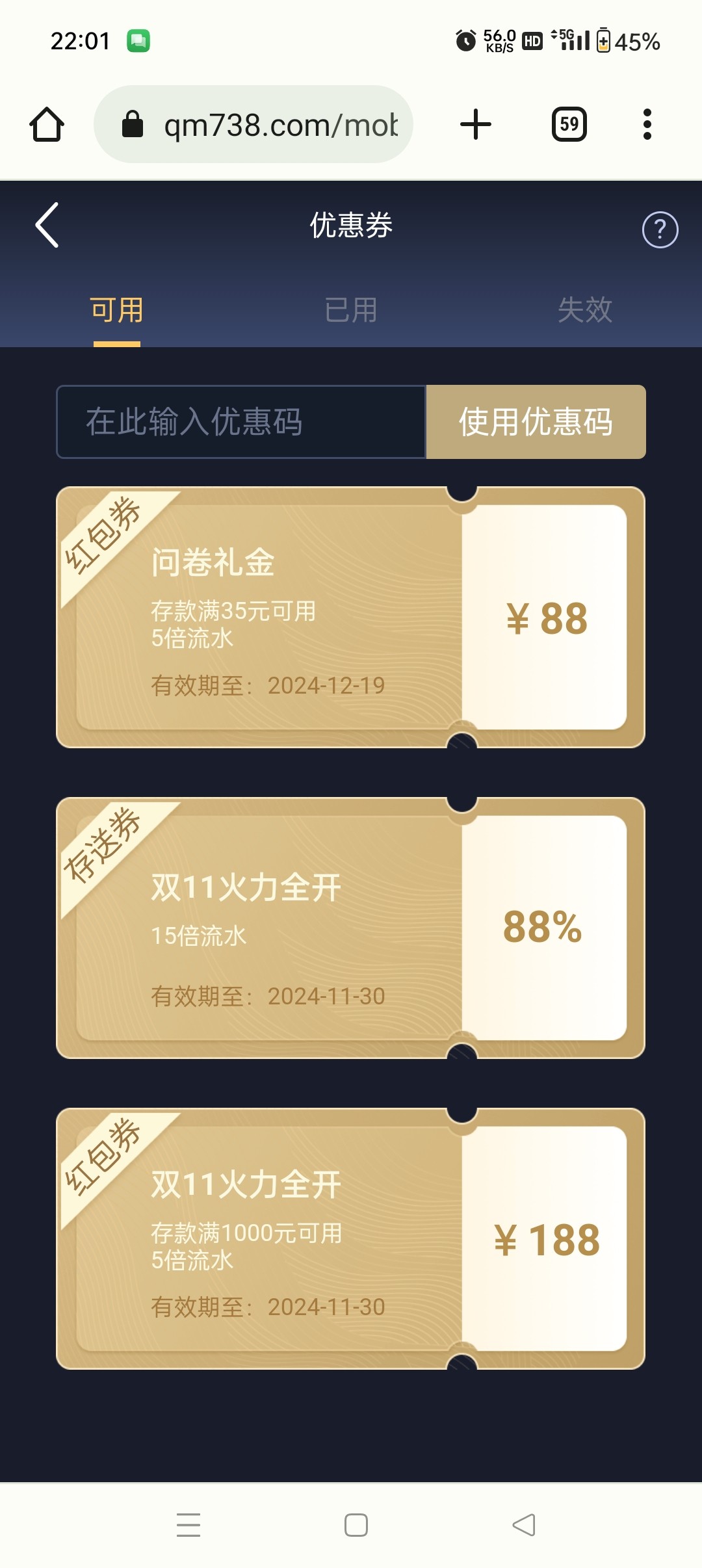Image resolution: width=702 pixels, height=1568 pixels.
Task: Open the 双11火力全开 88% deposit coupon
Action: pos(351,928)
